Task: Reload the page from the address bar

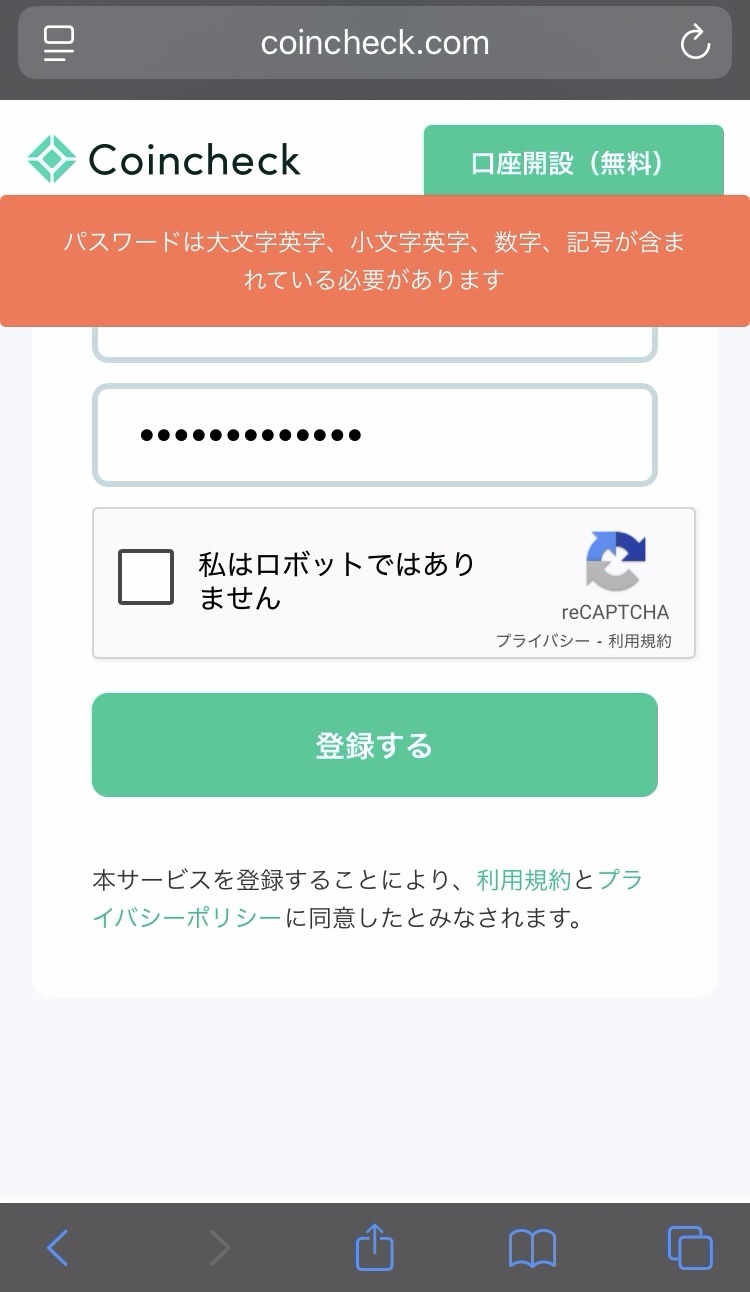Action: click(694, 42)
